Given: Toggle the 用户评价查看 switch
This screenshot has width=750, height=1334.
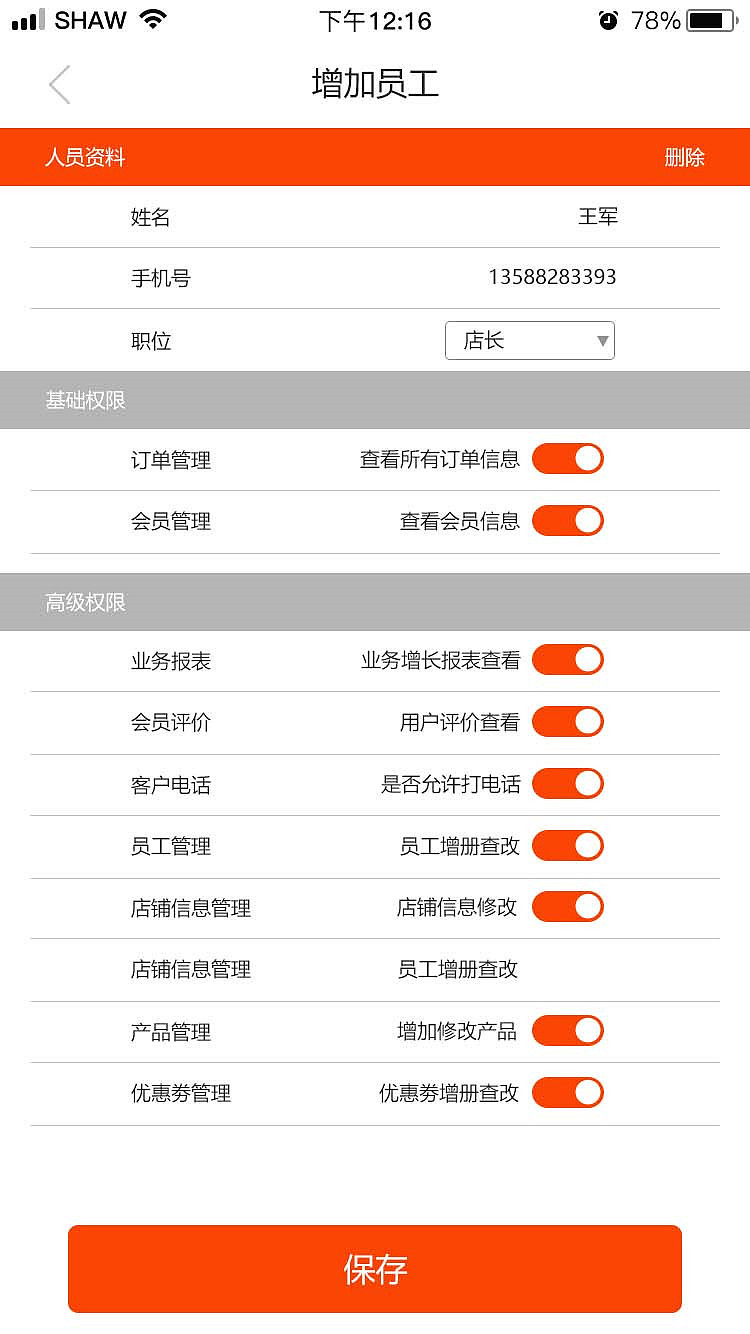Looking at the screenshot, I should click(x=567, y=721).
